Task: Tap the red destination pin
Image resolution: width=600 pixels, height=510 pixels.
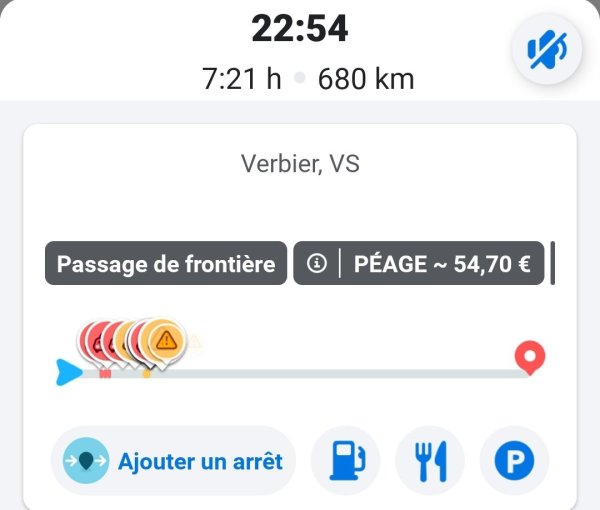Action: 530,355
